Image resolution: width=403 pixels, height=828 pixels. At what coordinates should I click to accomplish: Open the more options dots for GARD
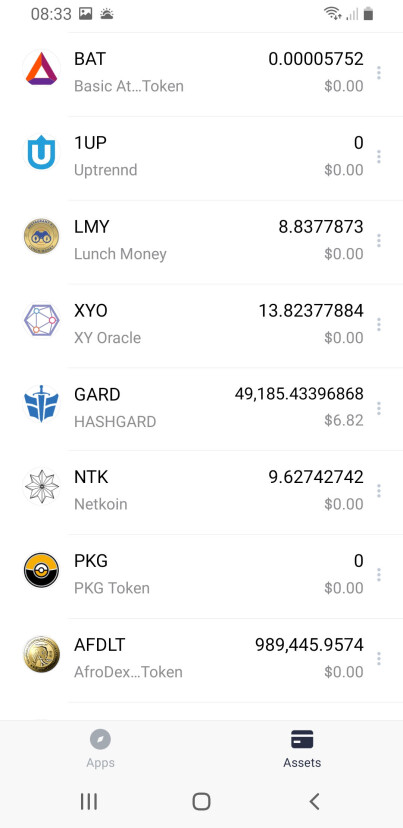tap(379, 408)
